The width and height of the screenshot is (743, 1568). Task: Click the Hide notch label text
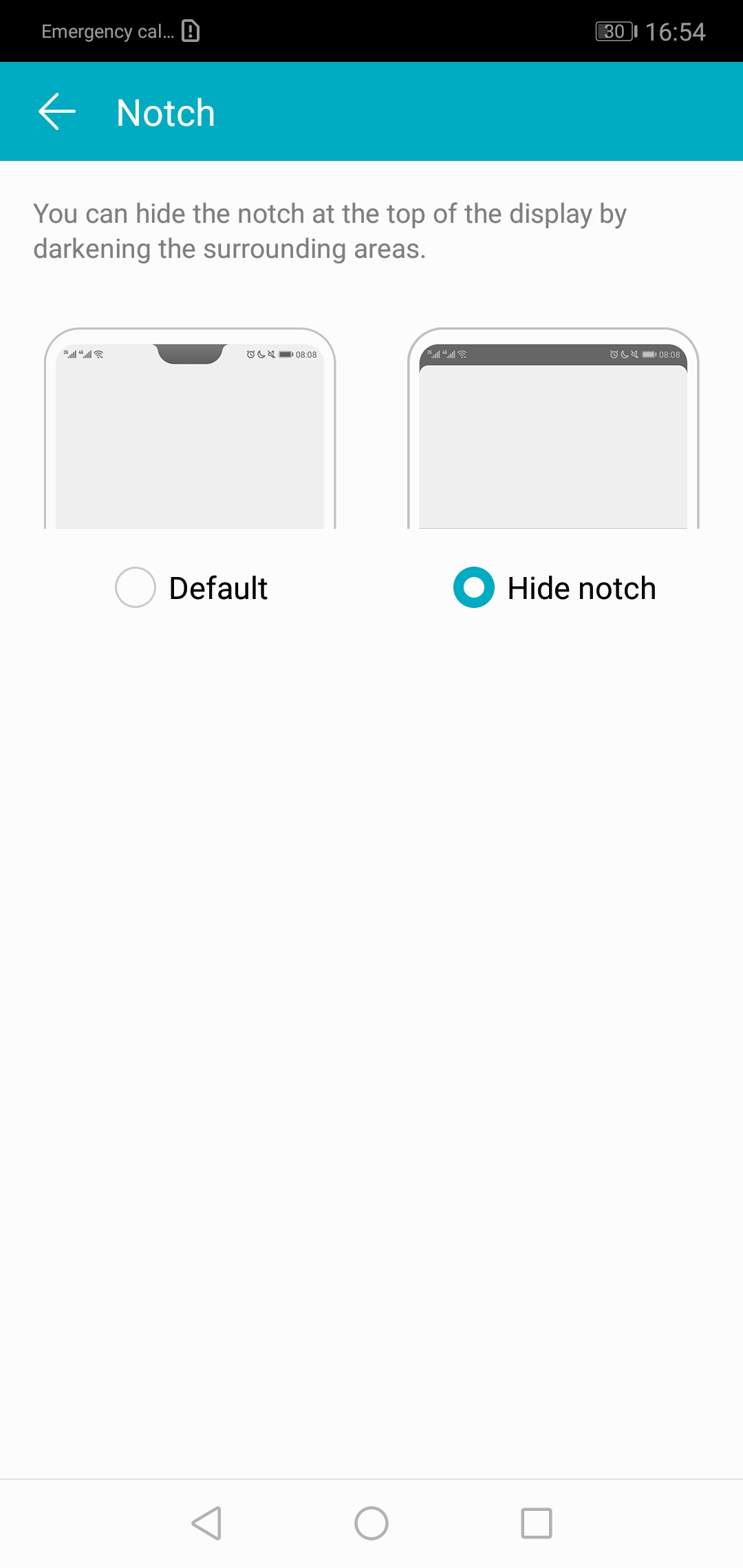pos(581,588)
